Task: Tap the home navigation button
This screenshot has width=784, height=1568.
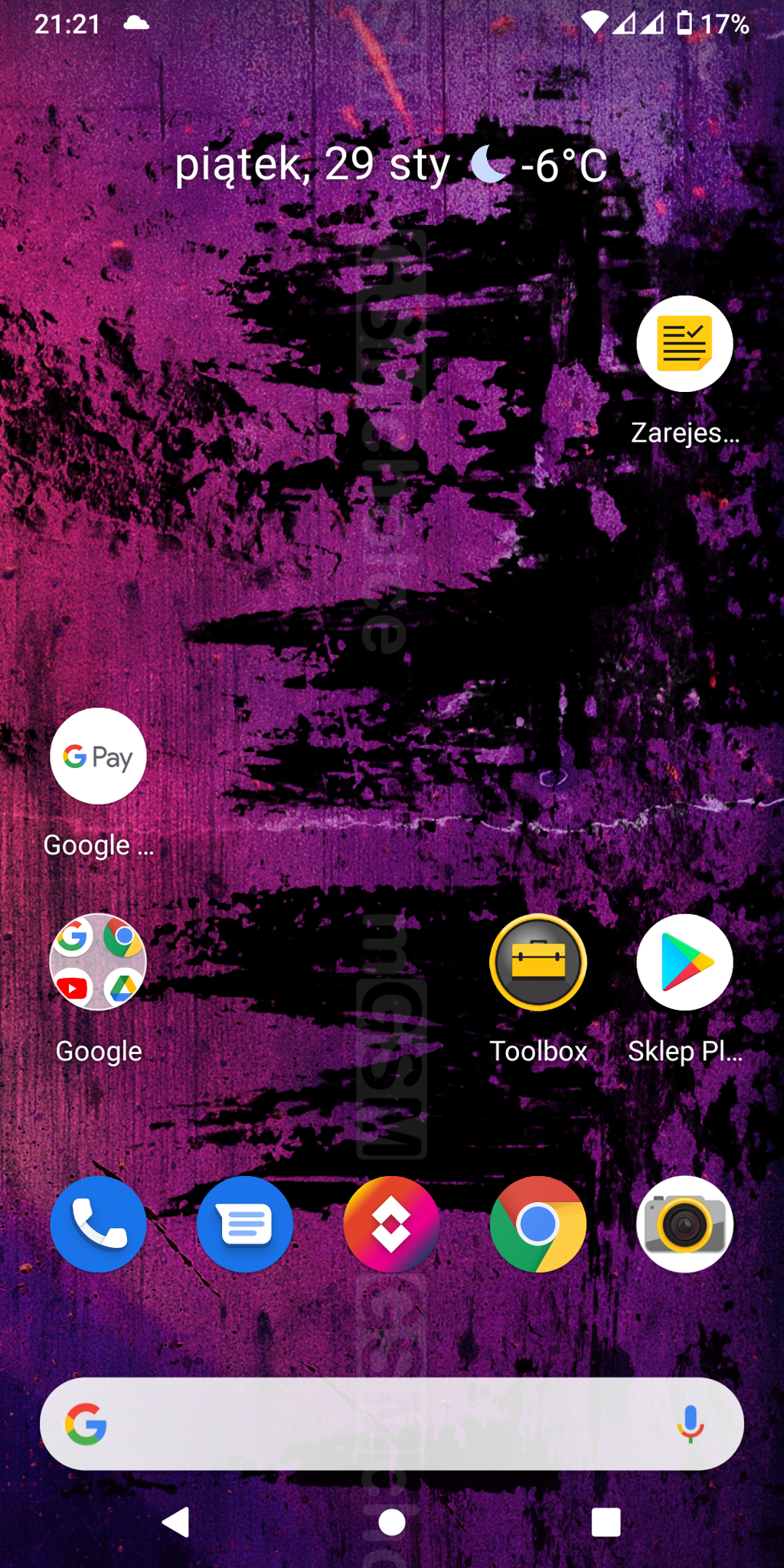Action: (x=392, y=1522)
